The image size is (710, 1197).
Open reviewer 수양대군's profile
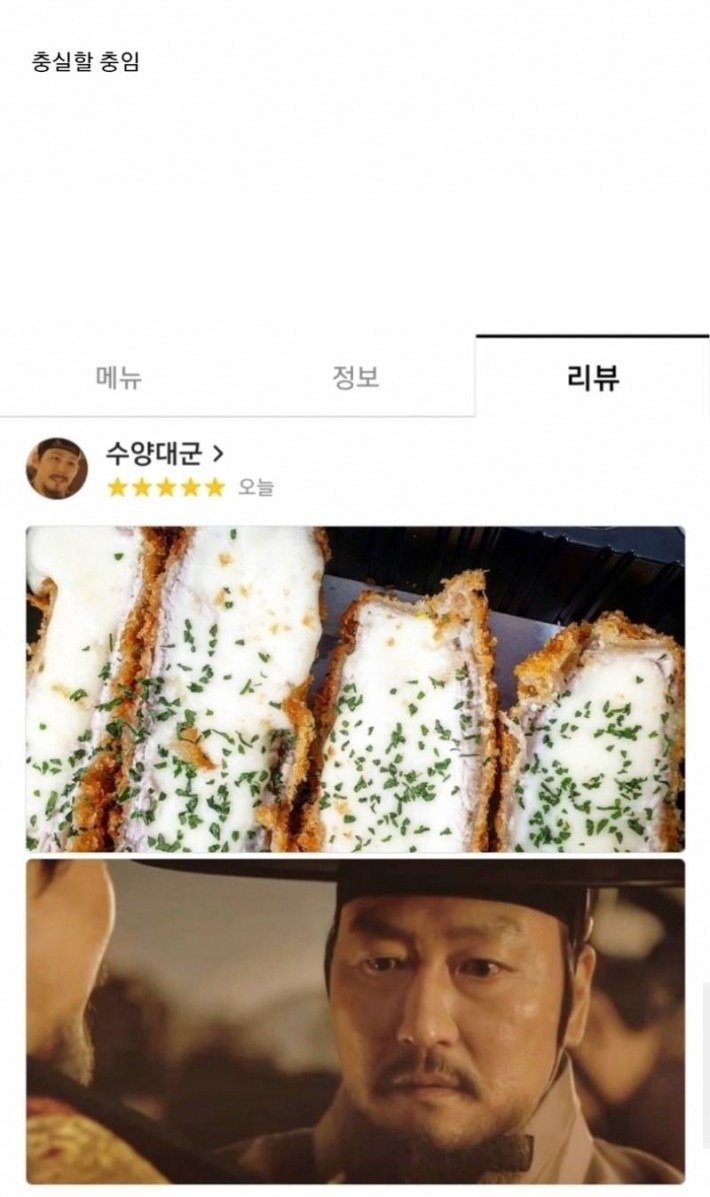click(165, 453)
